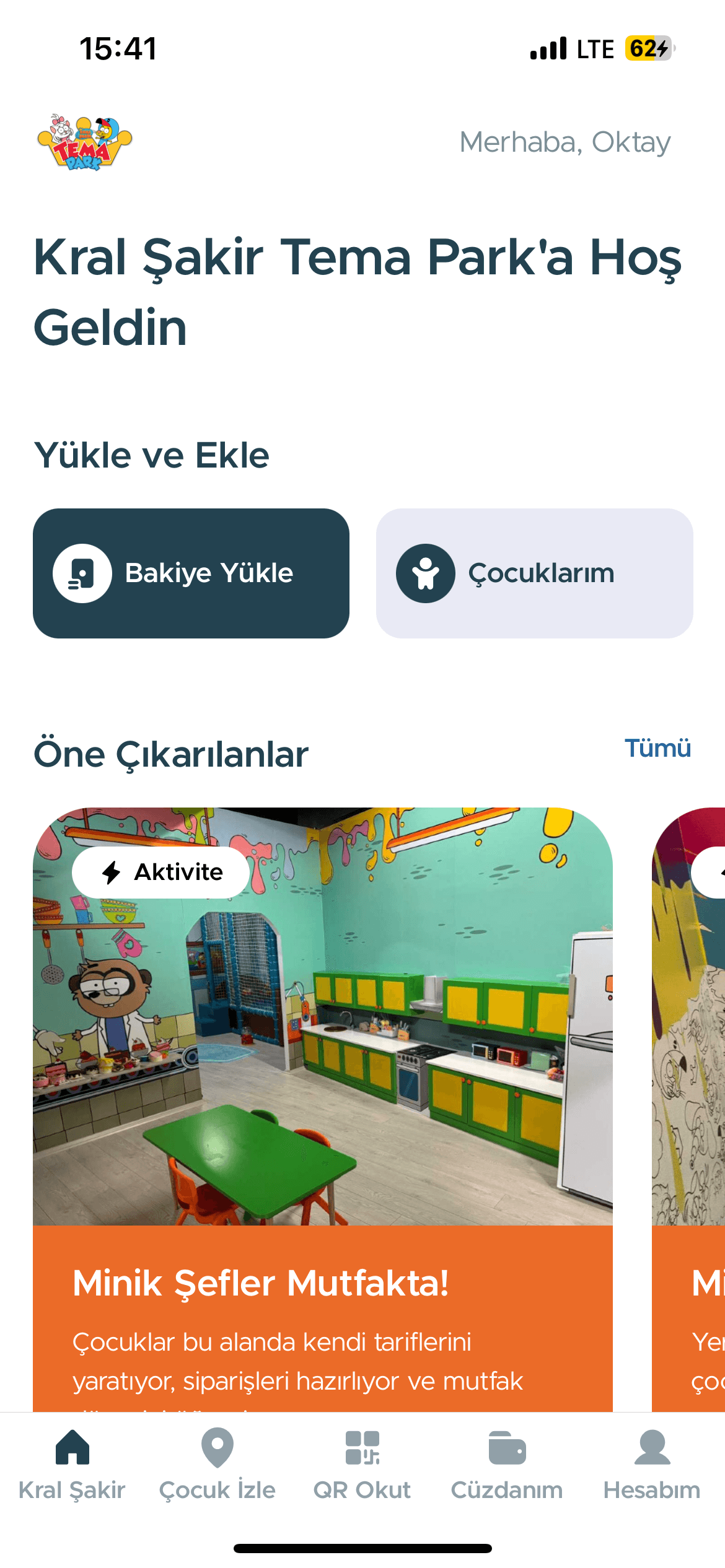Screen dimensions: 725x1568
Task: Open the Hesabım tab
Action: pyautogui.click(x=652, y=1464)
